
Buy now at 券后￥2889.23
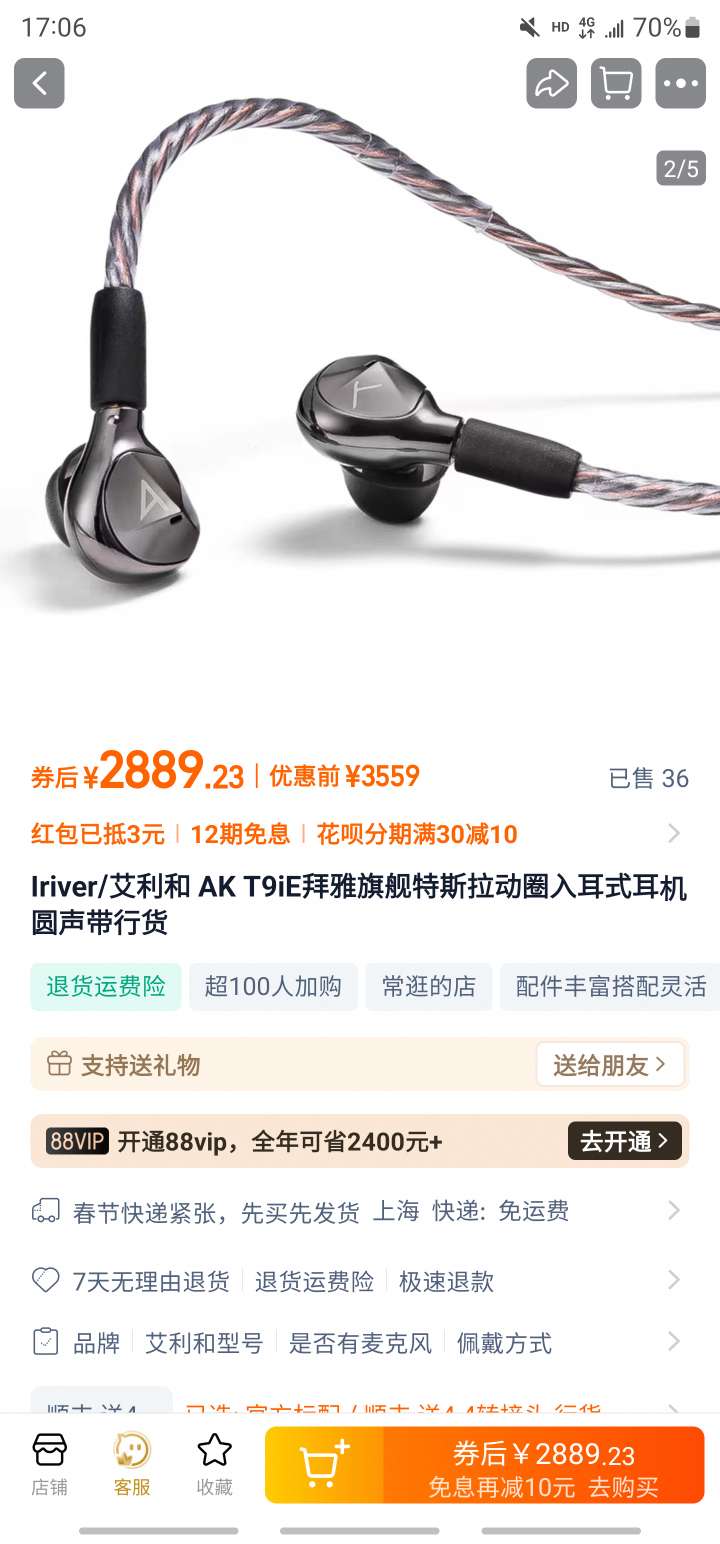click(544, 1465)
